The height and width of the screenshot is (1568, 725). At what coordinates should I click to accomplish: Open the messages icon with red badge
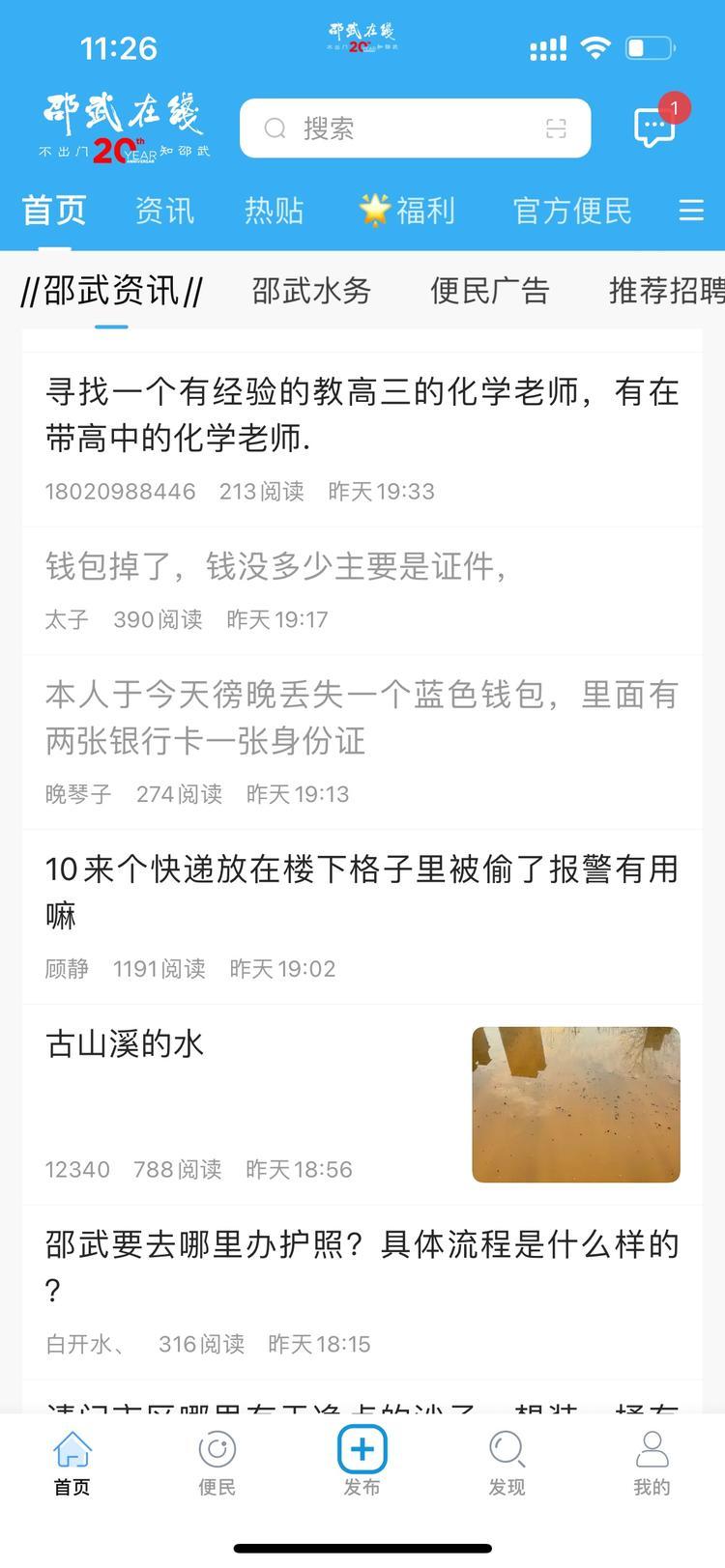tap(654, 127)
